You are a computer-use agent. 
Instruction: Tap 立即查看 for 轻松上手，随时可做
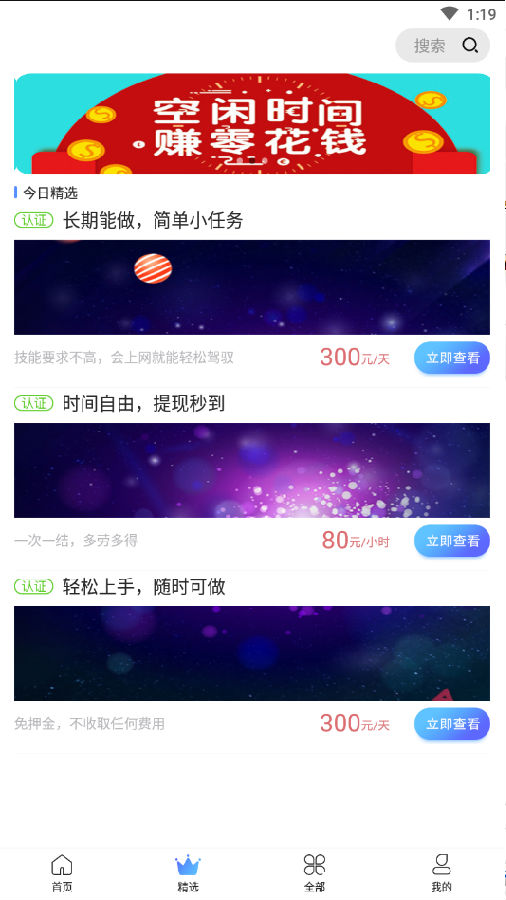click(452, 724)
